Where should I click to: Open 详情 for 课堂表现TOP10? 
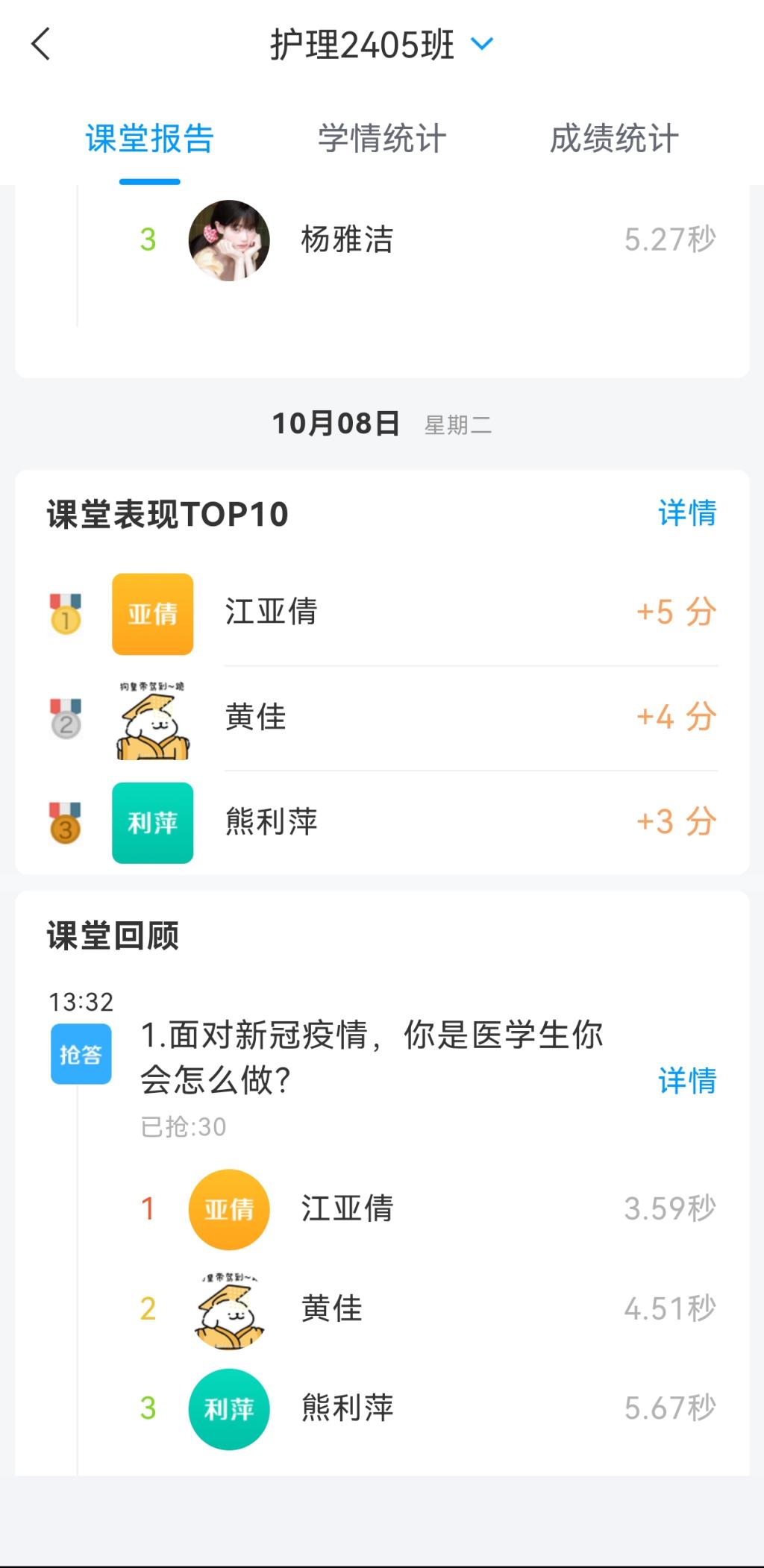[x=686, y=513]
